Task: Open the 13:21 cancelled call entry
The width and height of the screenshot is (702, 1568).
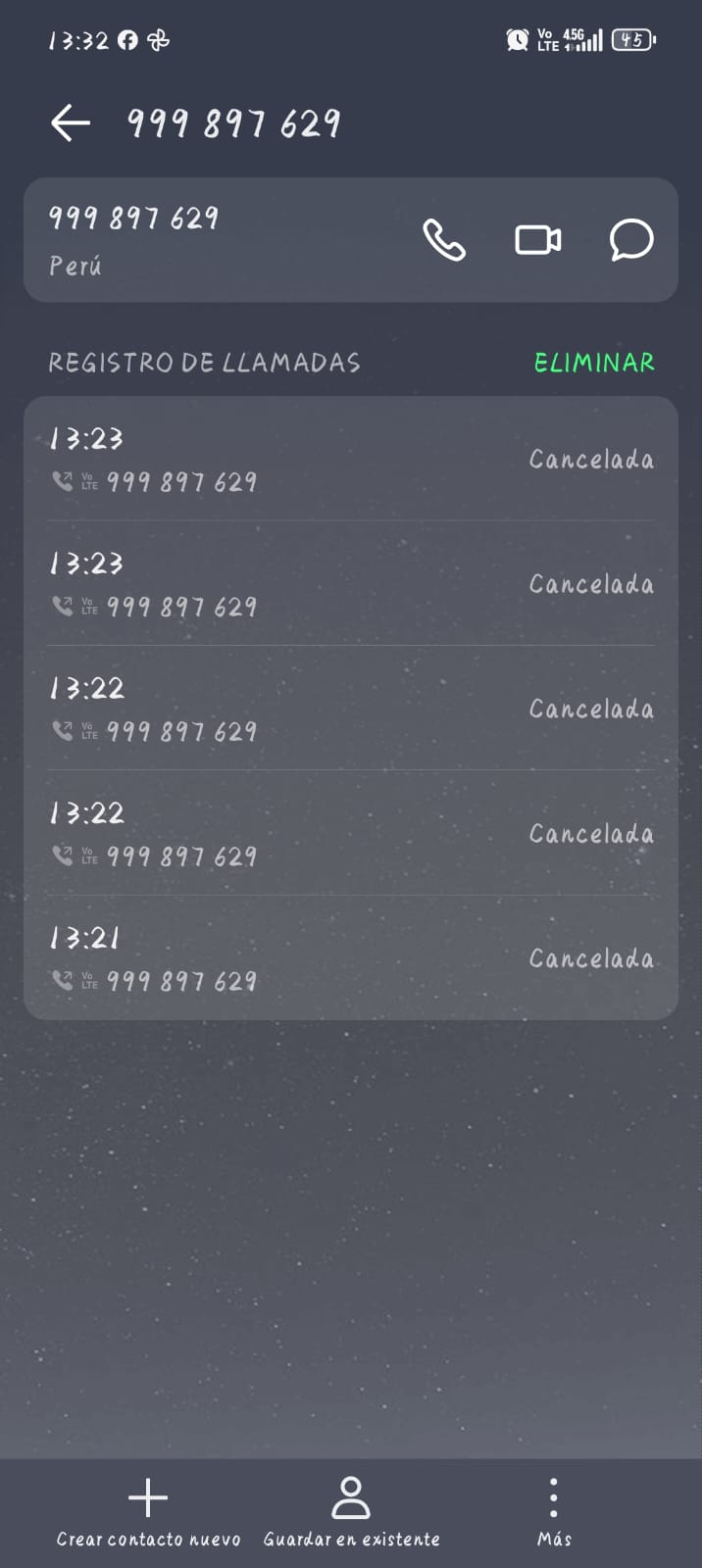Action: coord(350,957)
